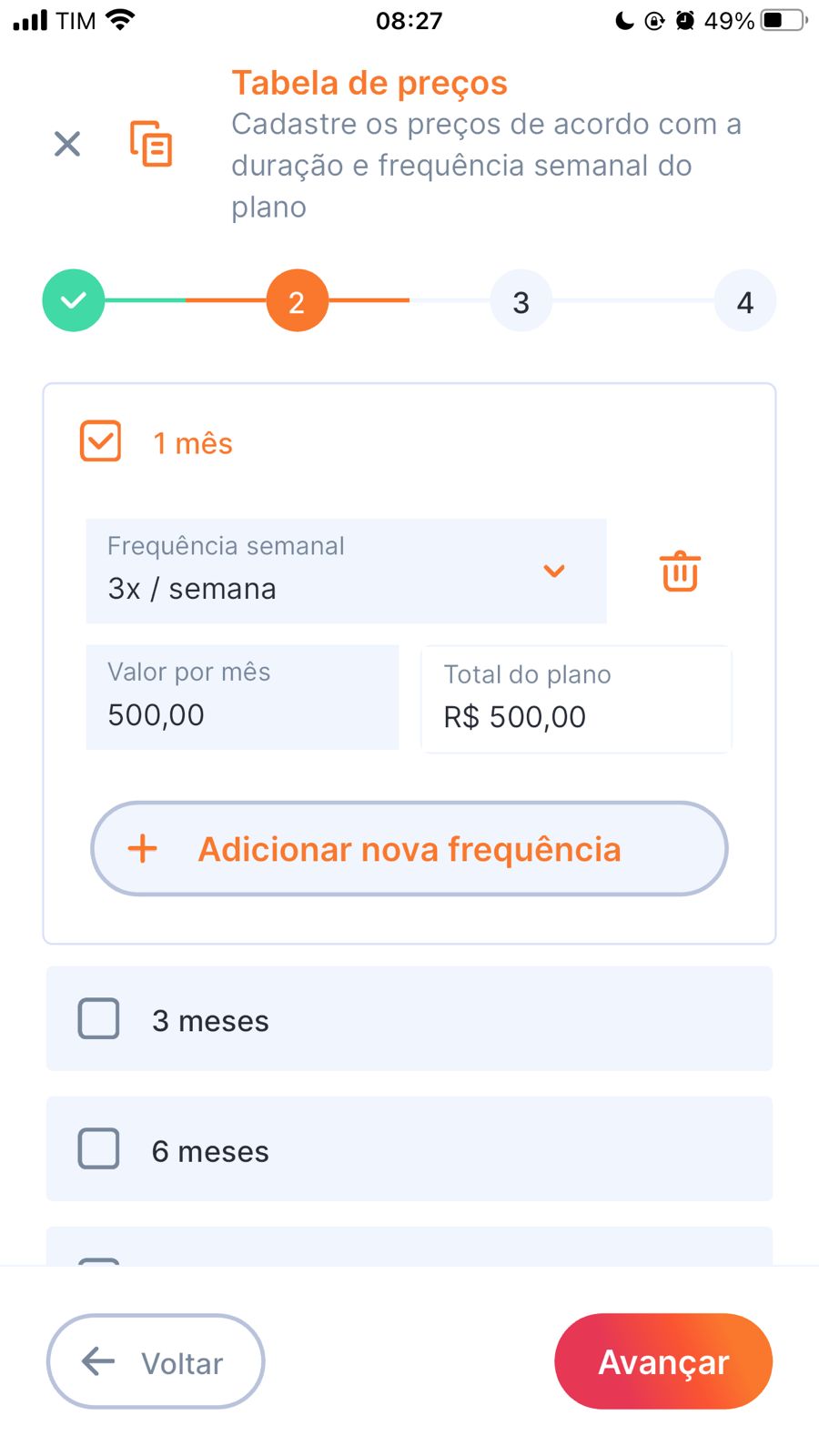Continue with the Avançar button
This screenshot has height=1456, width=819.
pyautogui.click(x=663, y=1361)
